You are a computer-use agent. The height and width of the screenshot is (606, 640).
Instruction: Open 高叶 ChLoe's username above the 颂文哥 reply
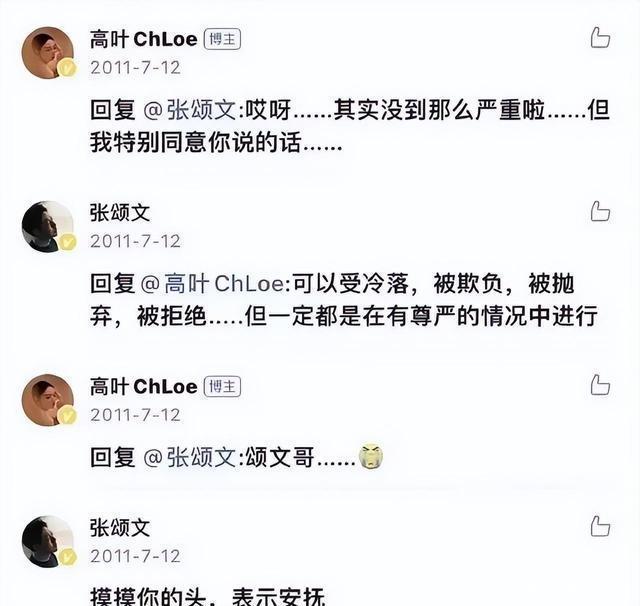pos(143,387)
